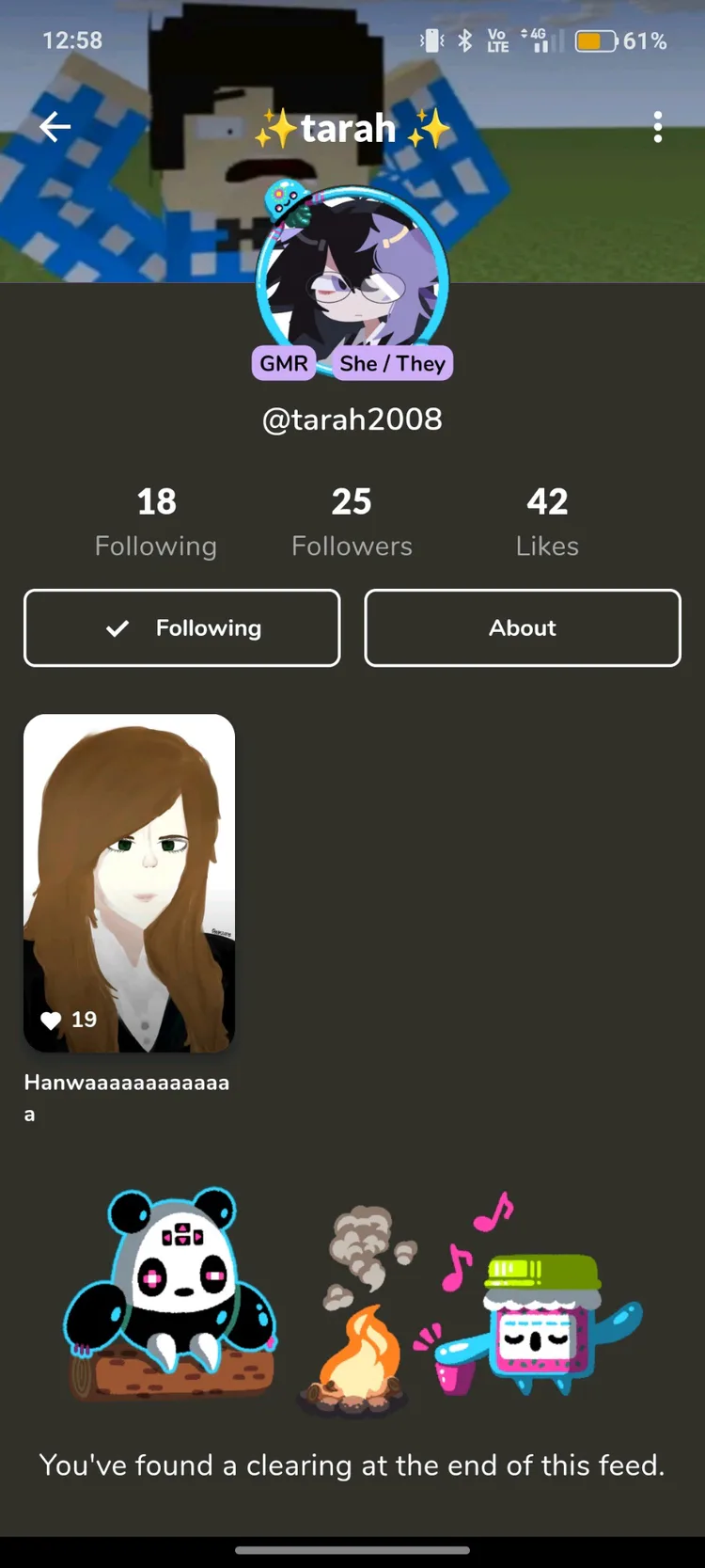Tap the heart icon on the post

(52, 1019)
